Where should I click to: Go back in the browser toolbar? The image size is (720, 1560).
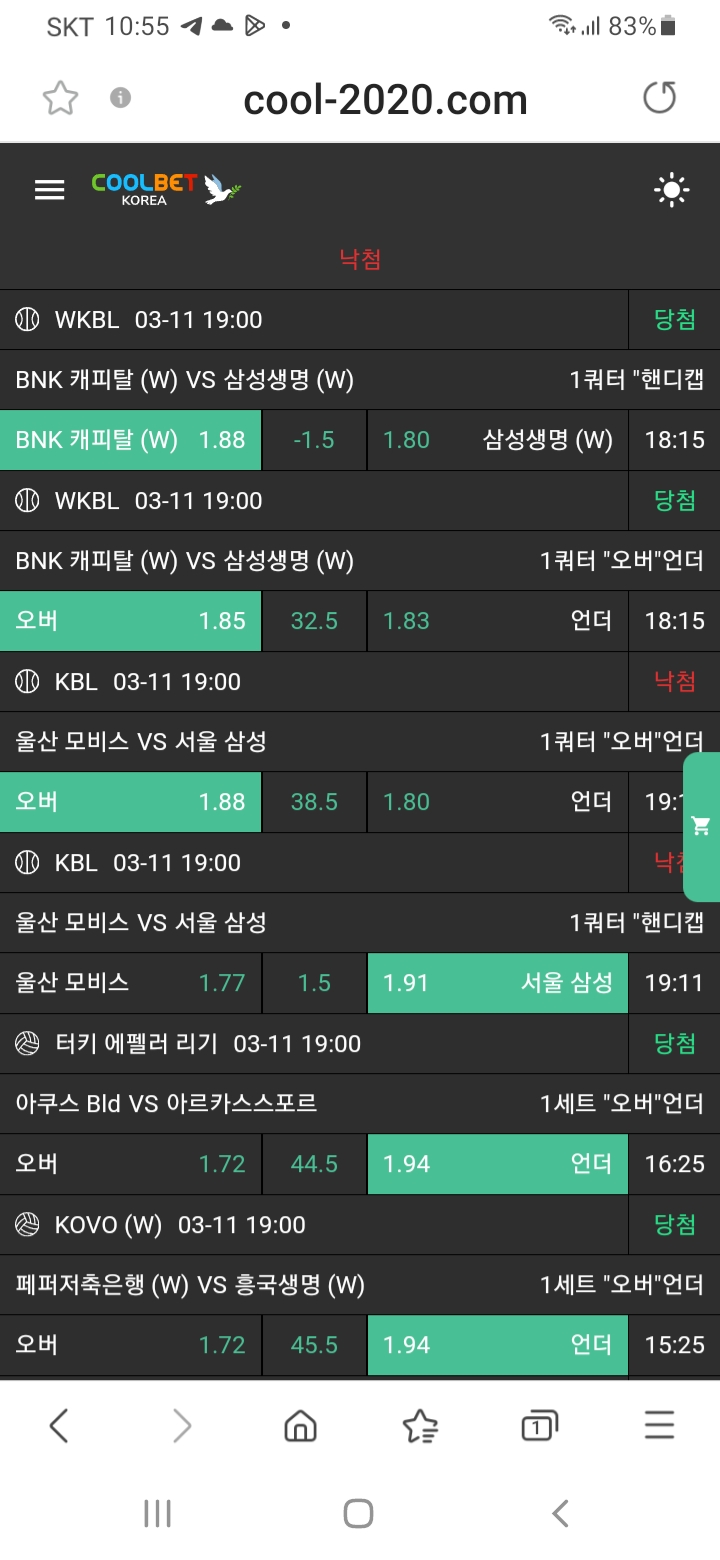[x=59, y=1425]
